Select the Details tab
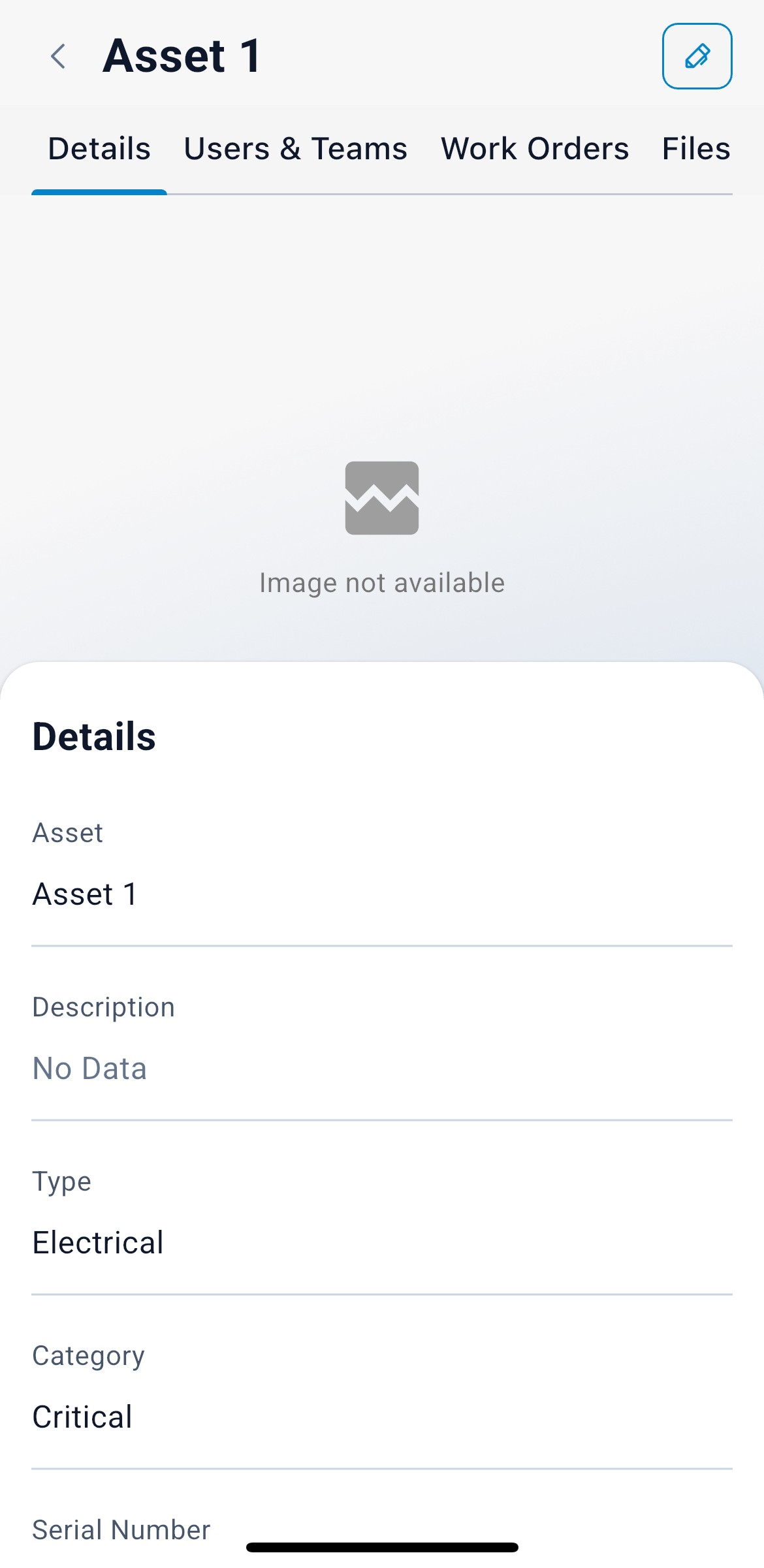The width and height of the screenshot is (764, 1568). click(x=99, y=149)
